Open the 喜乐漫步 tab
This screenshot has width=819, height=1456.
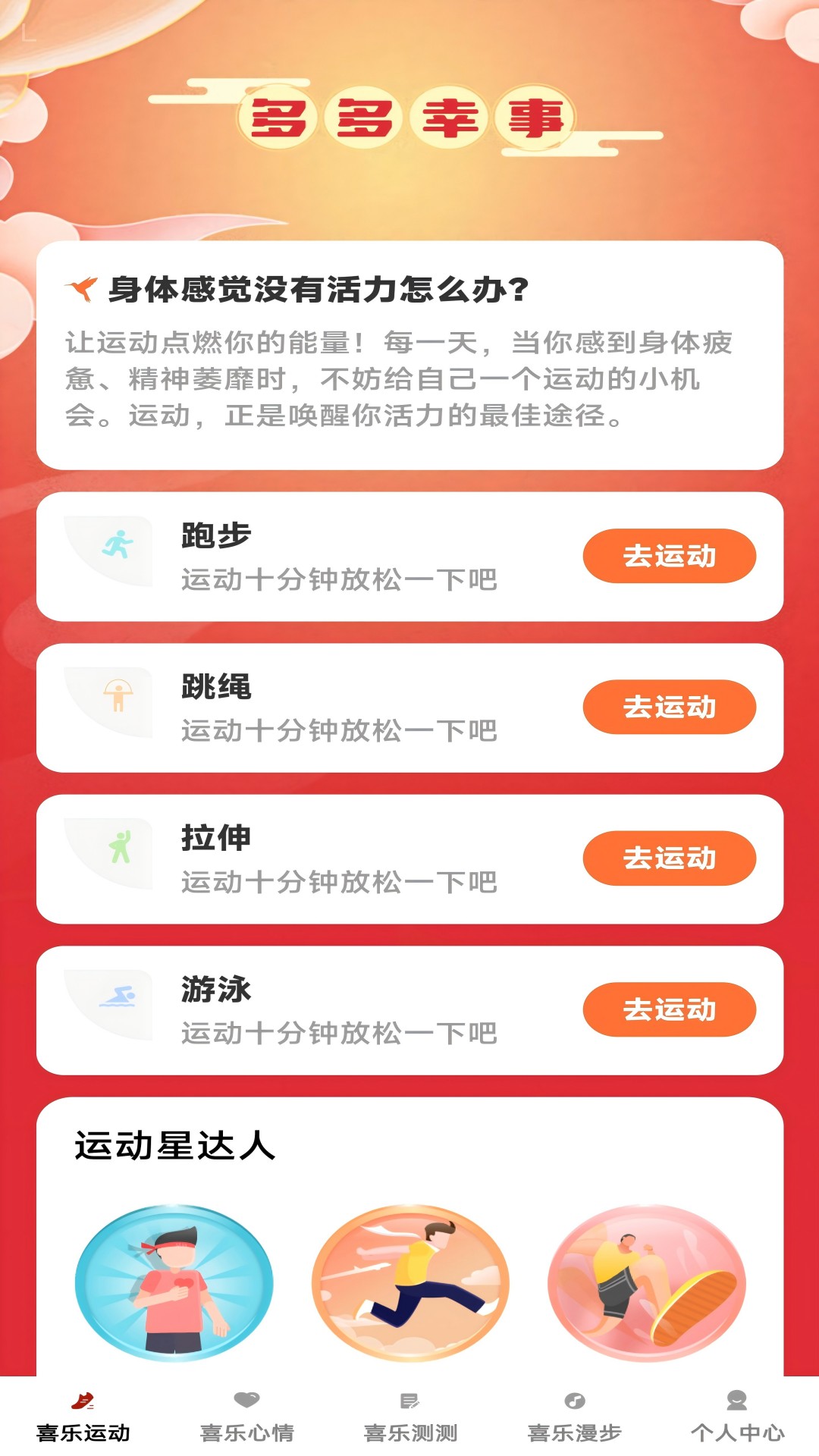click(574, 1417)
